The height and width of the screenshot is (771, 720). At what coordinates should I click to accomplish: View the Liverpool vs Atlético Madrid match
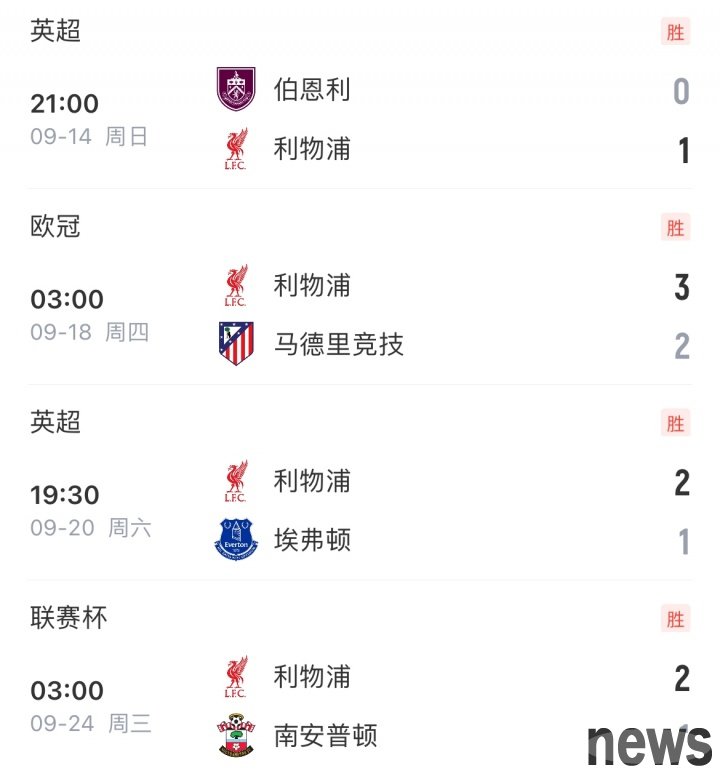click(x=360, y=315)
